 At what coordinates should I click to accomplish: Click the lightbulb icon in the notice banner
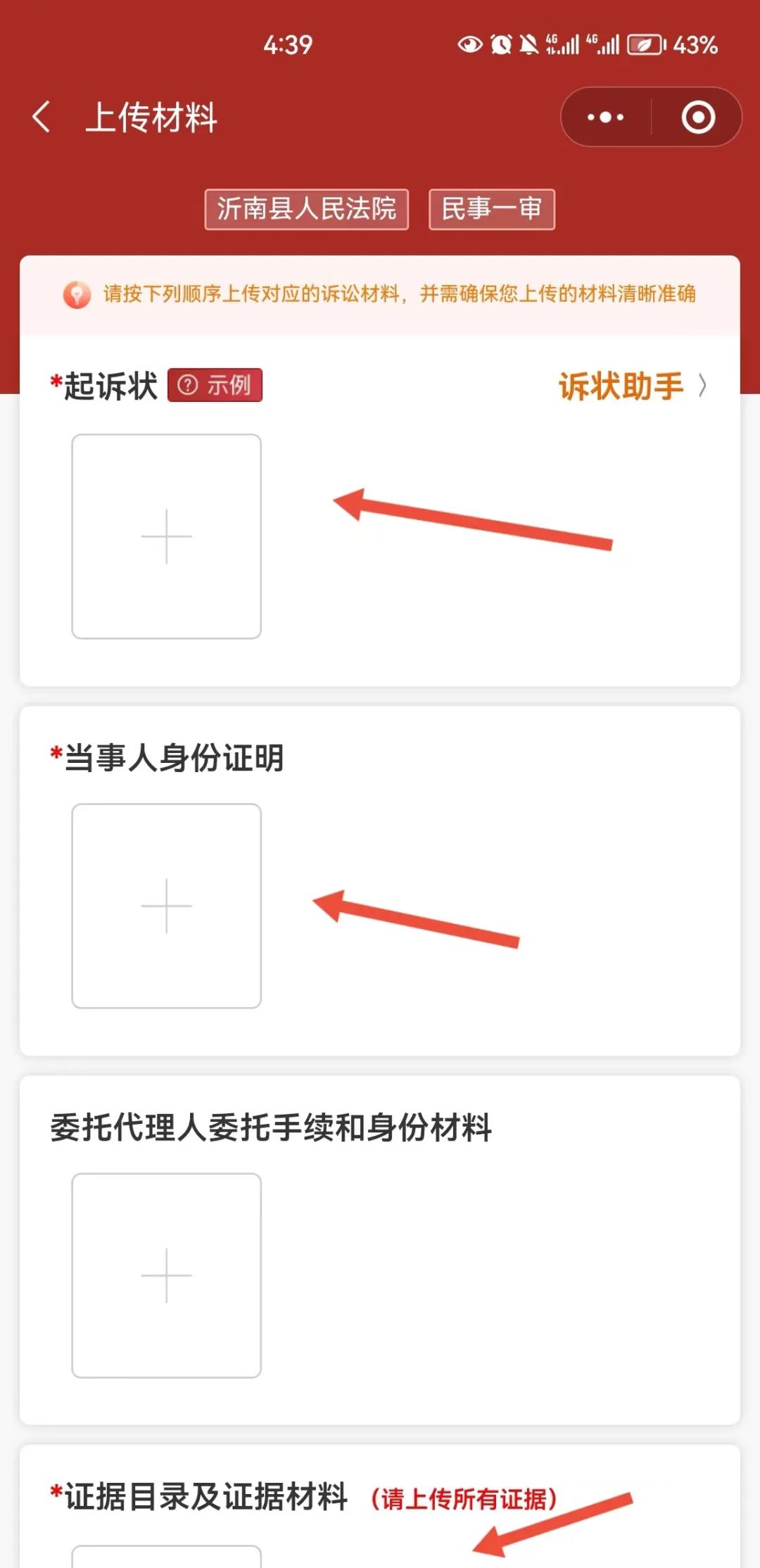click(x=77, y=294)
